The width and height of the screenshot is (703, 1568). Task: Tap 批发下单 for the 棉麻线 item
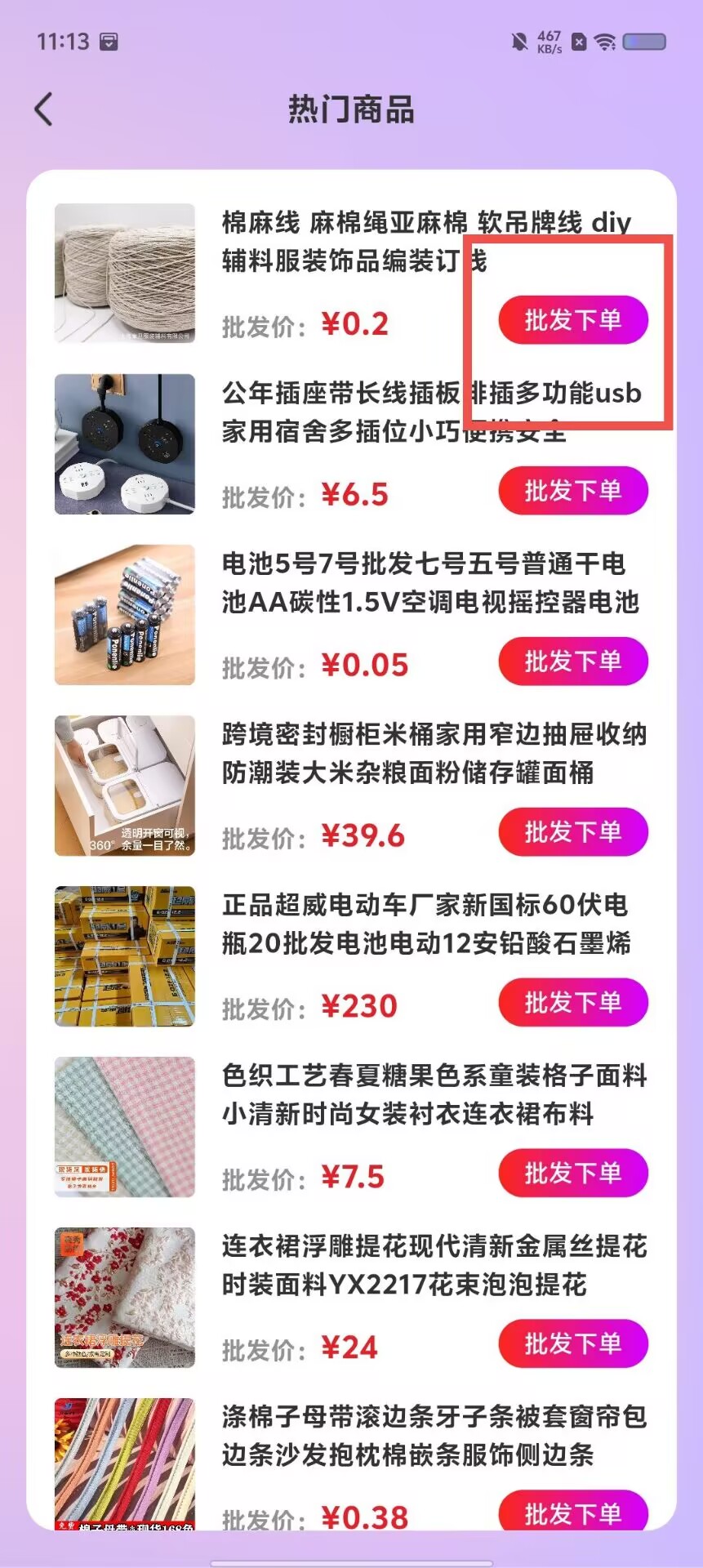(573, 320)
